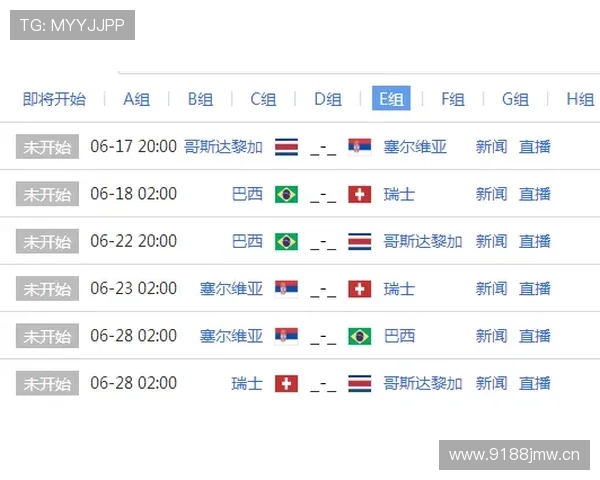Viewport: 600px width, 480px height.
Task: Select the A组 group tab
Action: (x=136, y=99)
